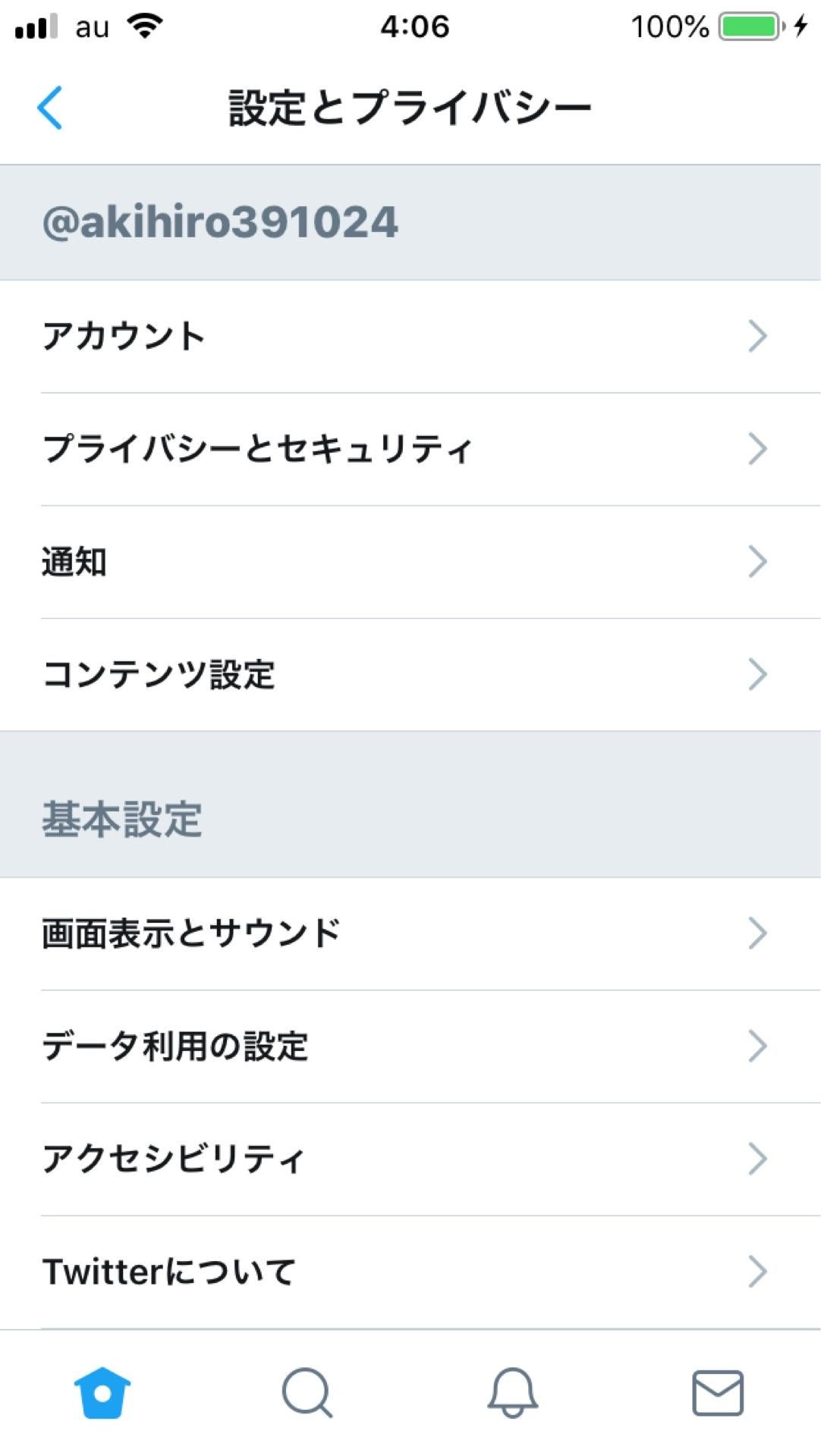The height and width of the screenshot is (1456, 821).
Task: Switch to the Messages envelope tab
Action: point(718,1393)
